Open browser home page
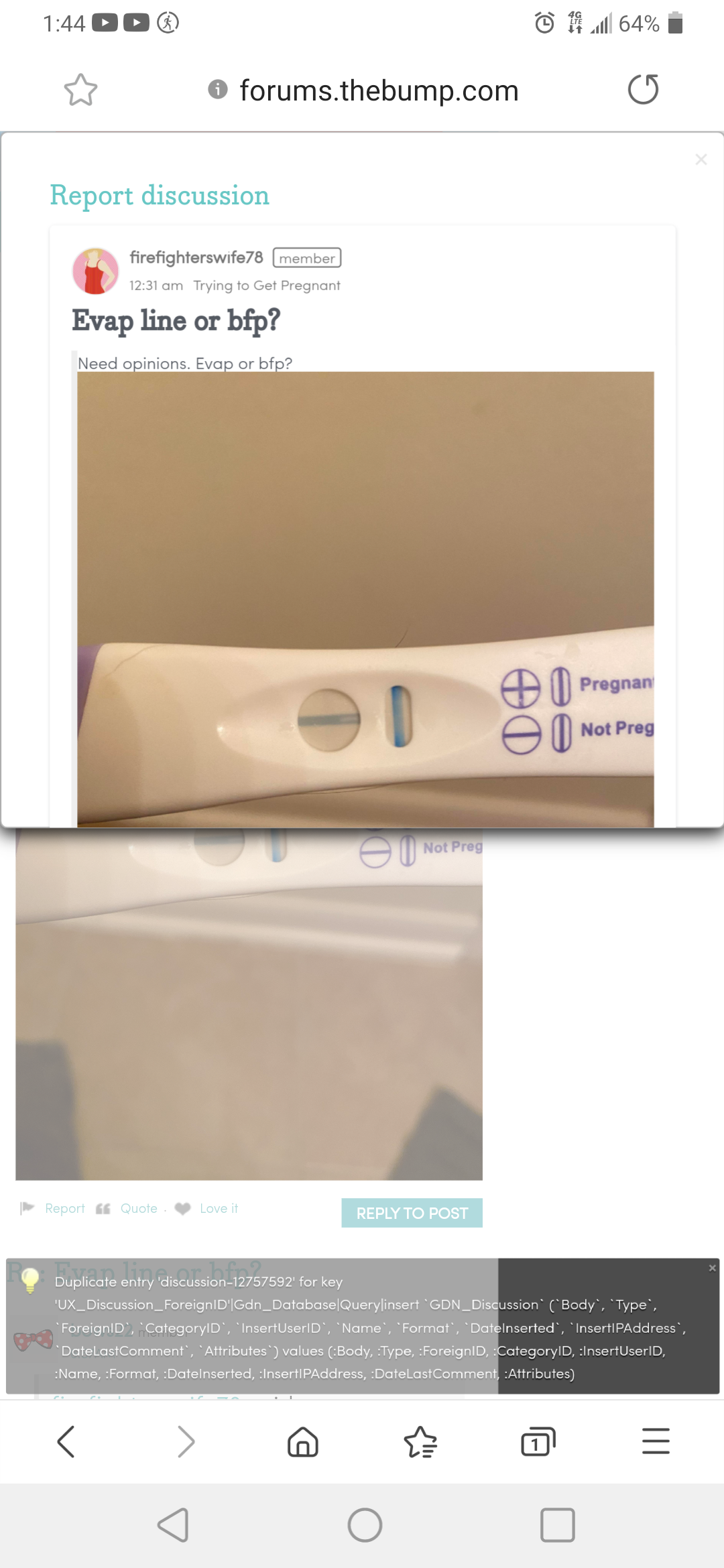Image resolution: width=724 pixels, height=1568 pixels. pyautogui.click(x=303, y=1441)
